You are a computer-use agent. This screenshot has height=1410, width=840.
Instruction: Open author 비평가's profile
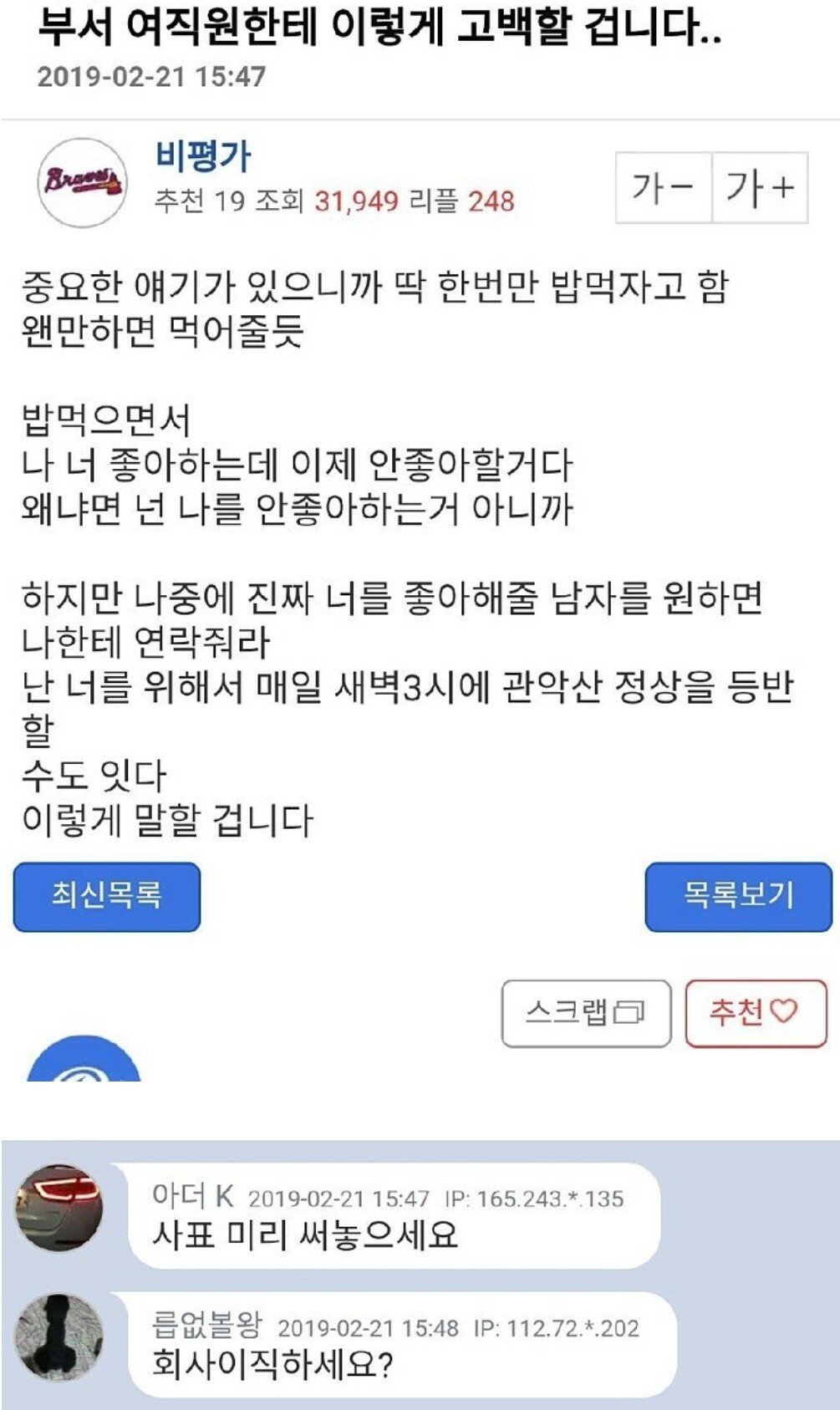pyautogui.click(x=203, y=156)
